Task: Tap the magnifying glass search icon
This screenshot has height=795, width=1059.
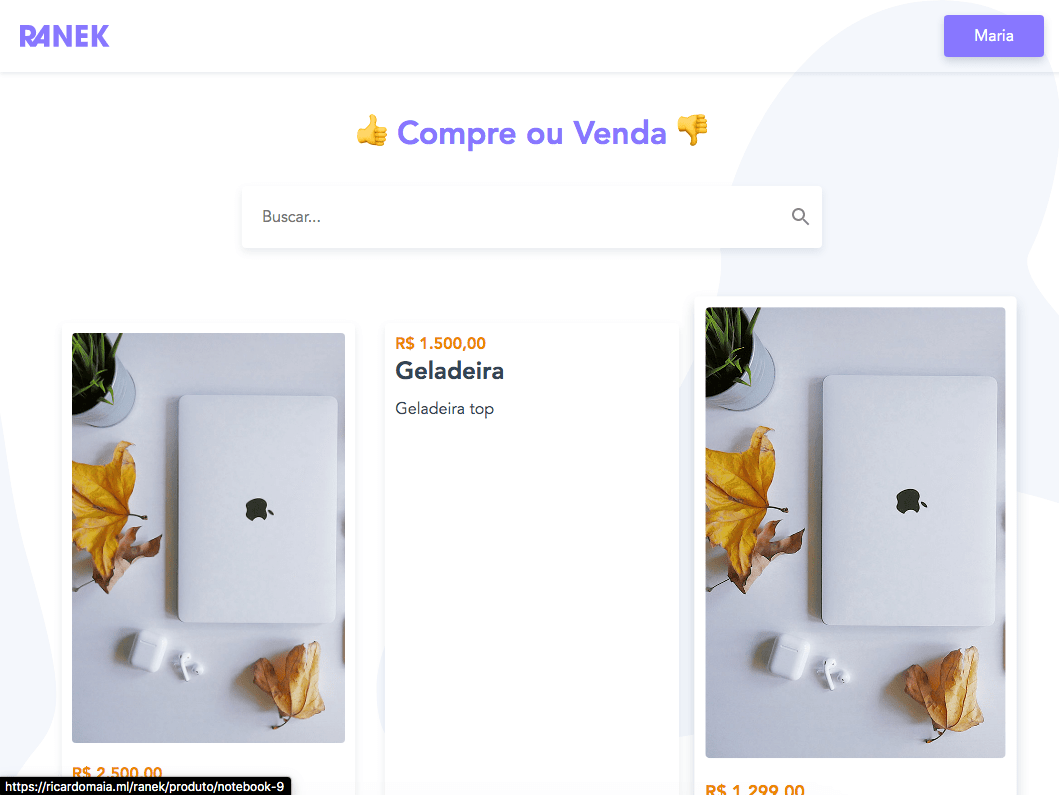Action: (800, 216)
